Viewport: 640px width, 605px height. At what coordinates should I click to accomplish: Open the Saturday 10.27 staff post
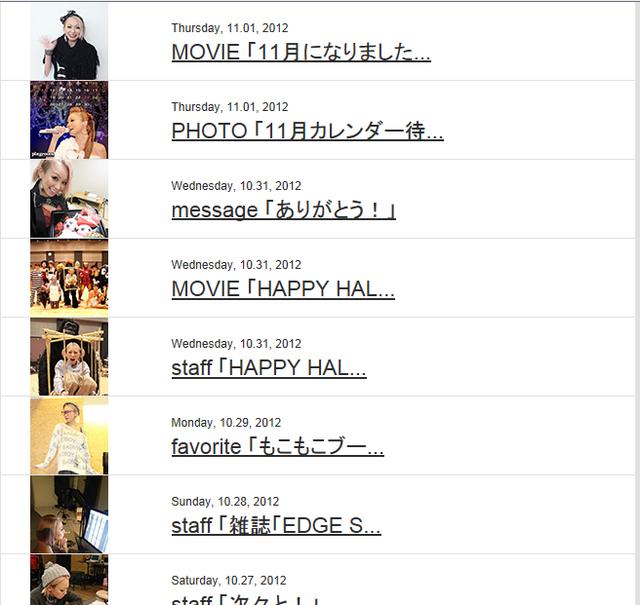(x=245, y=598)
